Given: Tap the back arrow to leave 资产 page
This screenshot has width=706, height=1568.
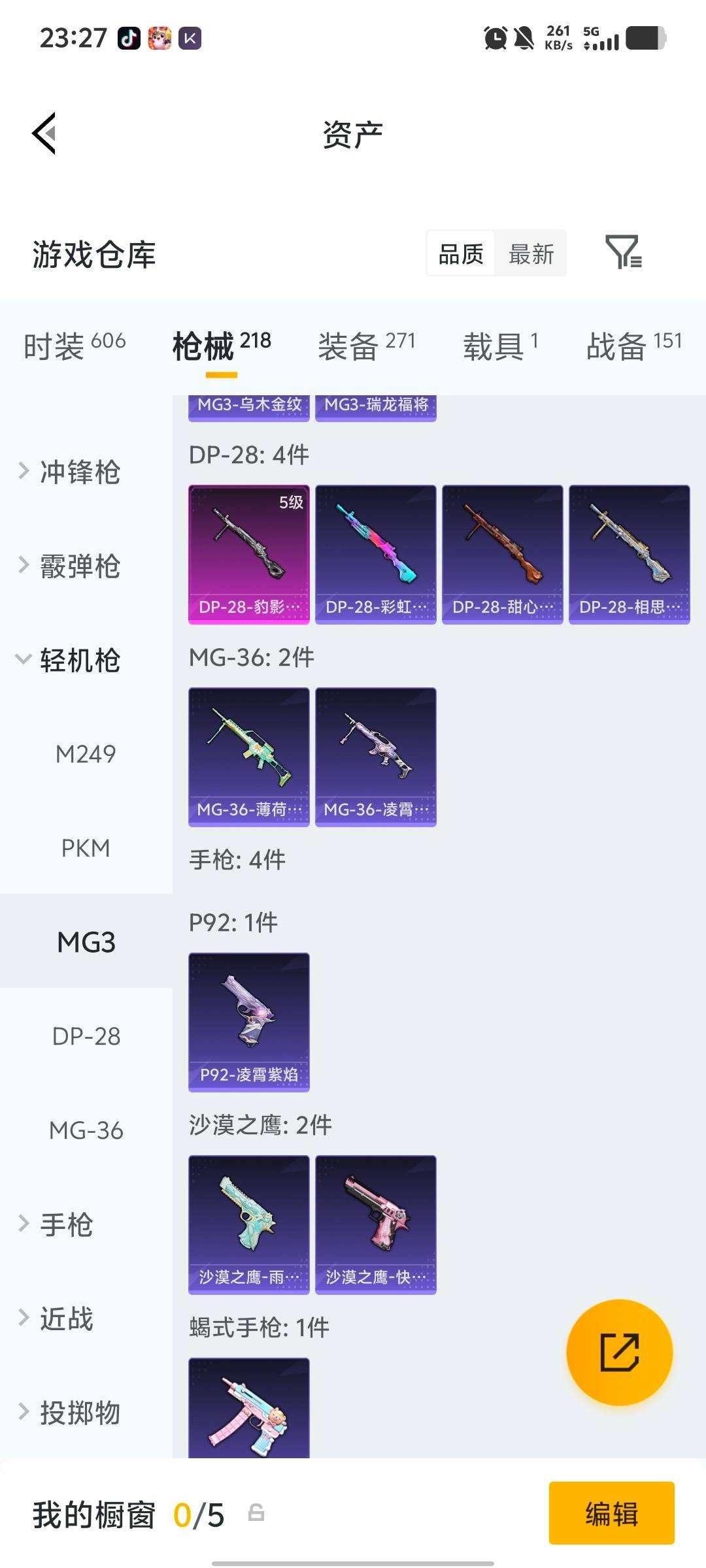Looking at the screenshot, I should pos(43,134).
